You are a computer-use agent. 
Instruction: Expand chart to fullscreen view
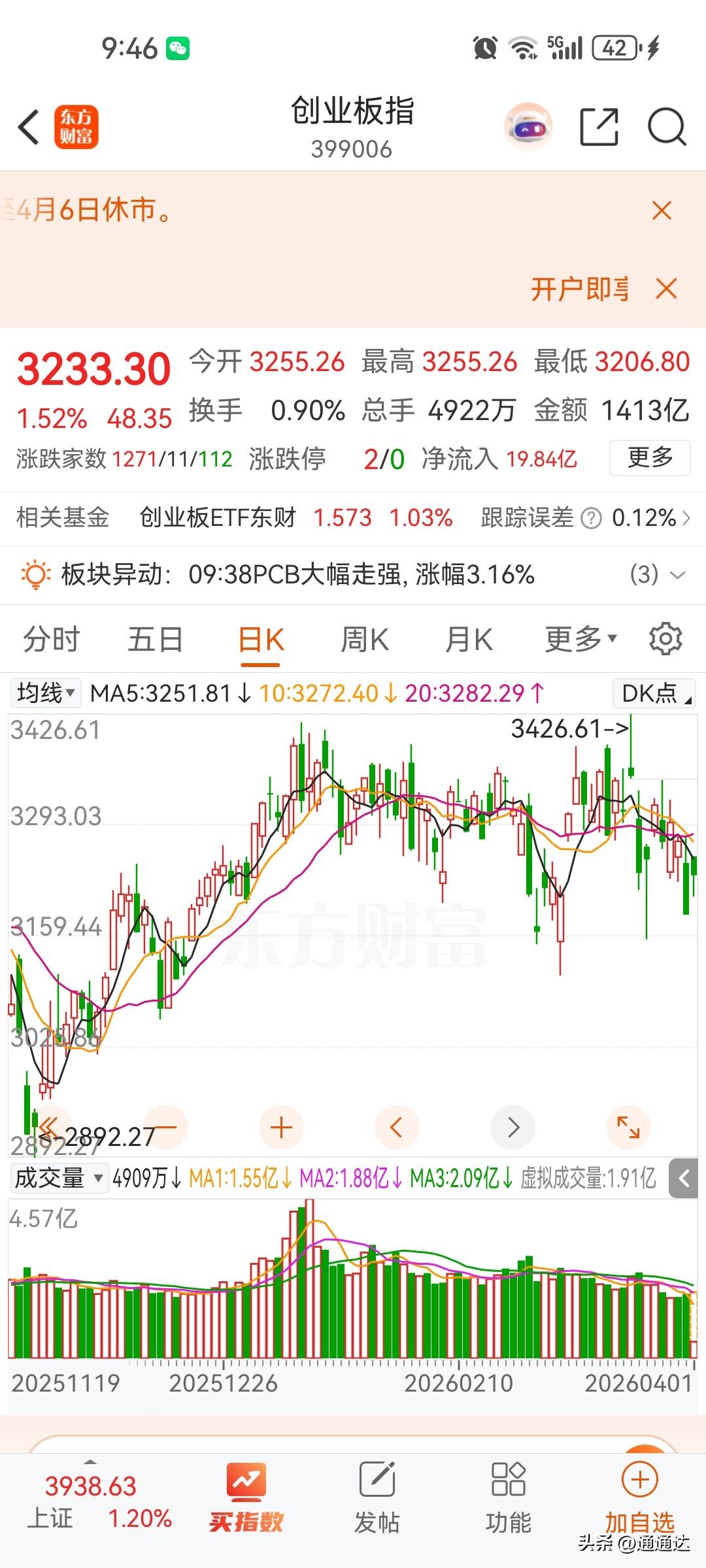point(627,1126)
